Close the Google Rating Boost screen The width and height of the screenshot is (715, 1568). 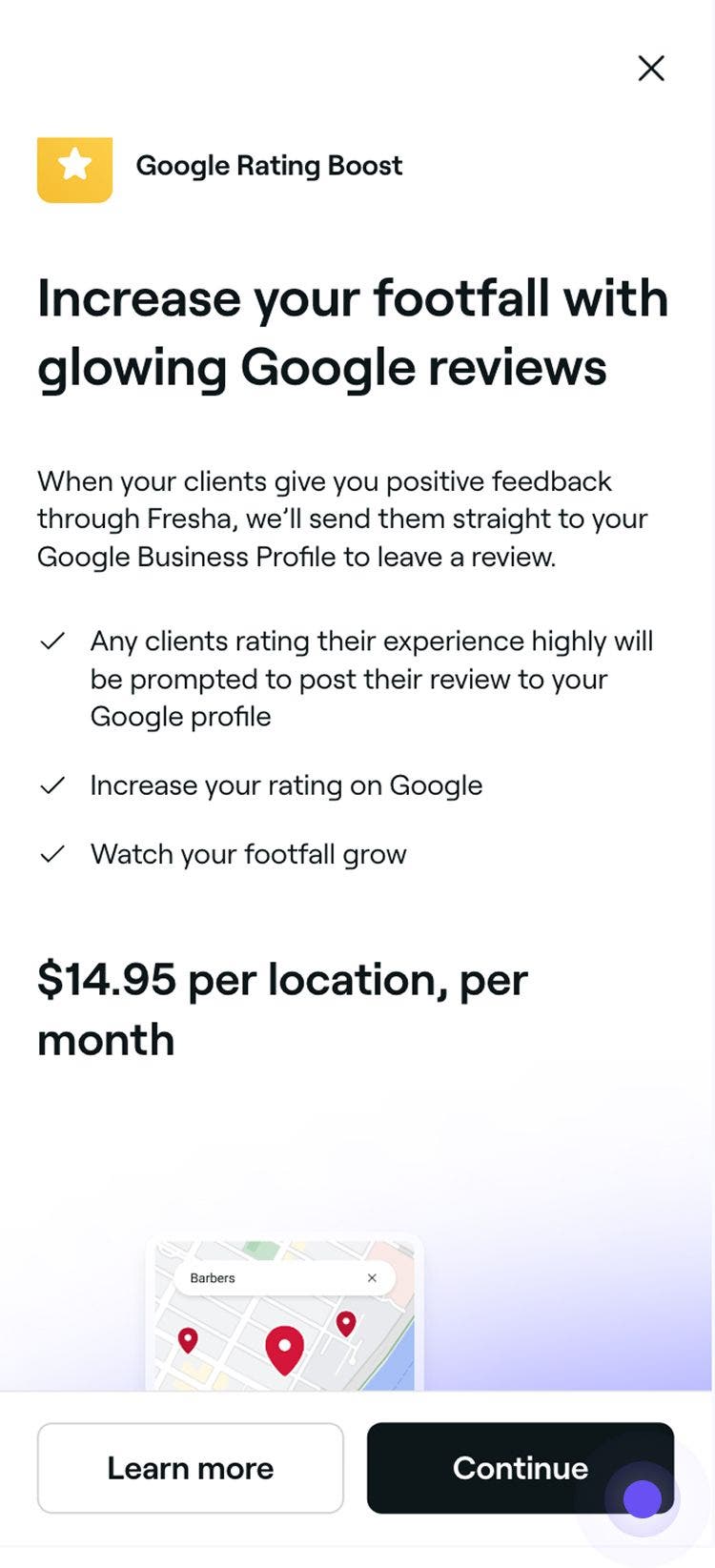pos(651,69)
